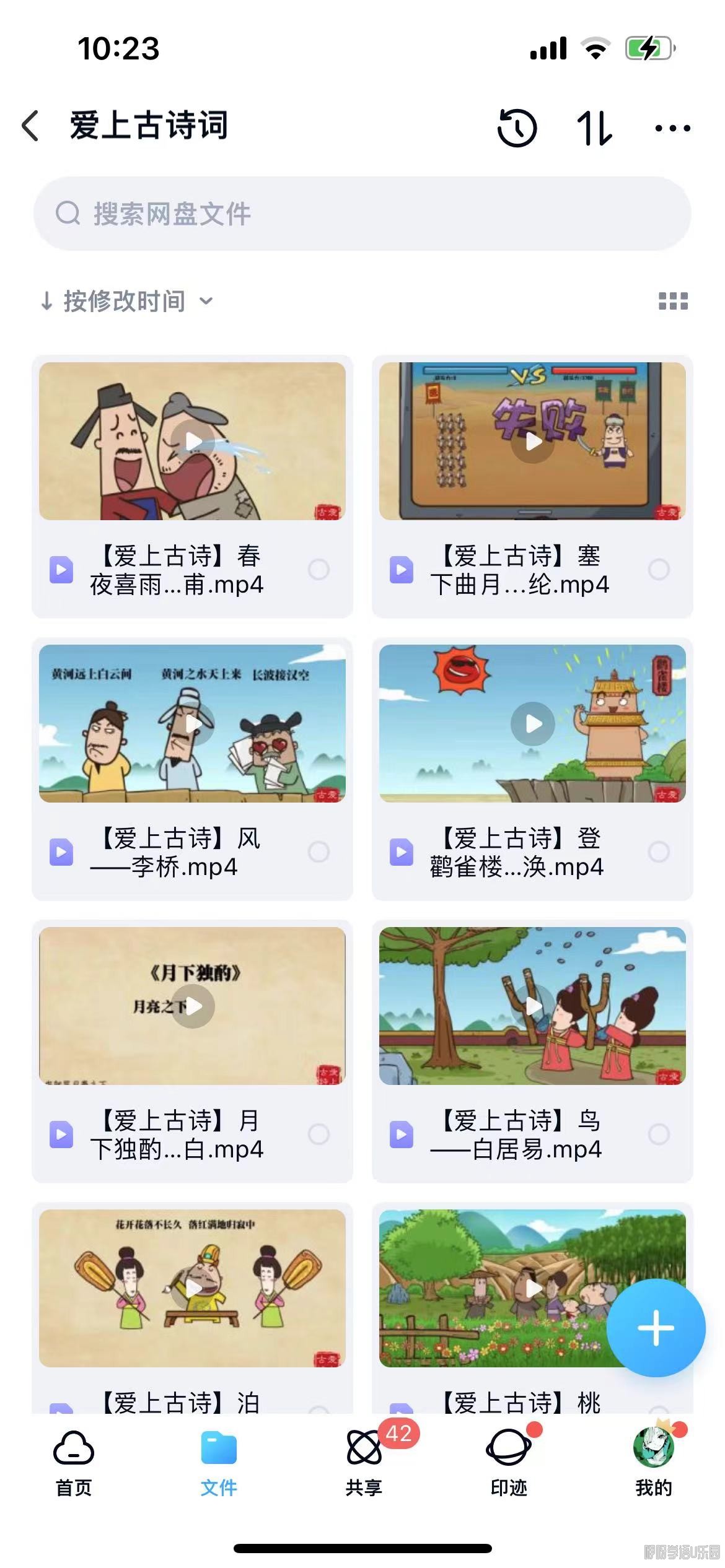Tap the 搜索网盘文件 search box

[362, 214]
